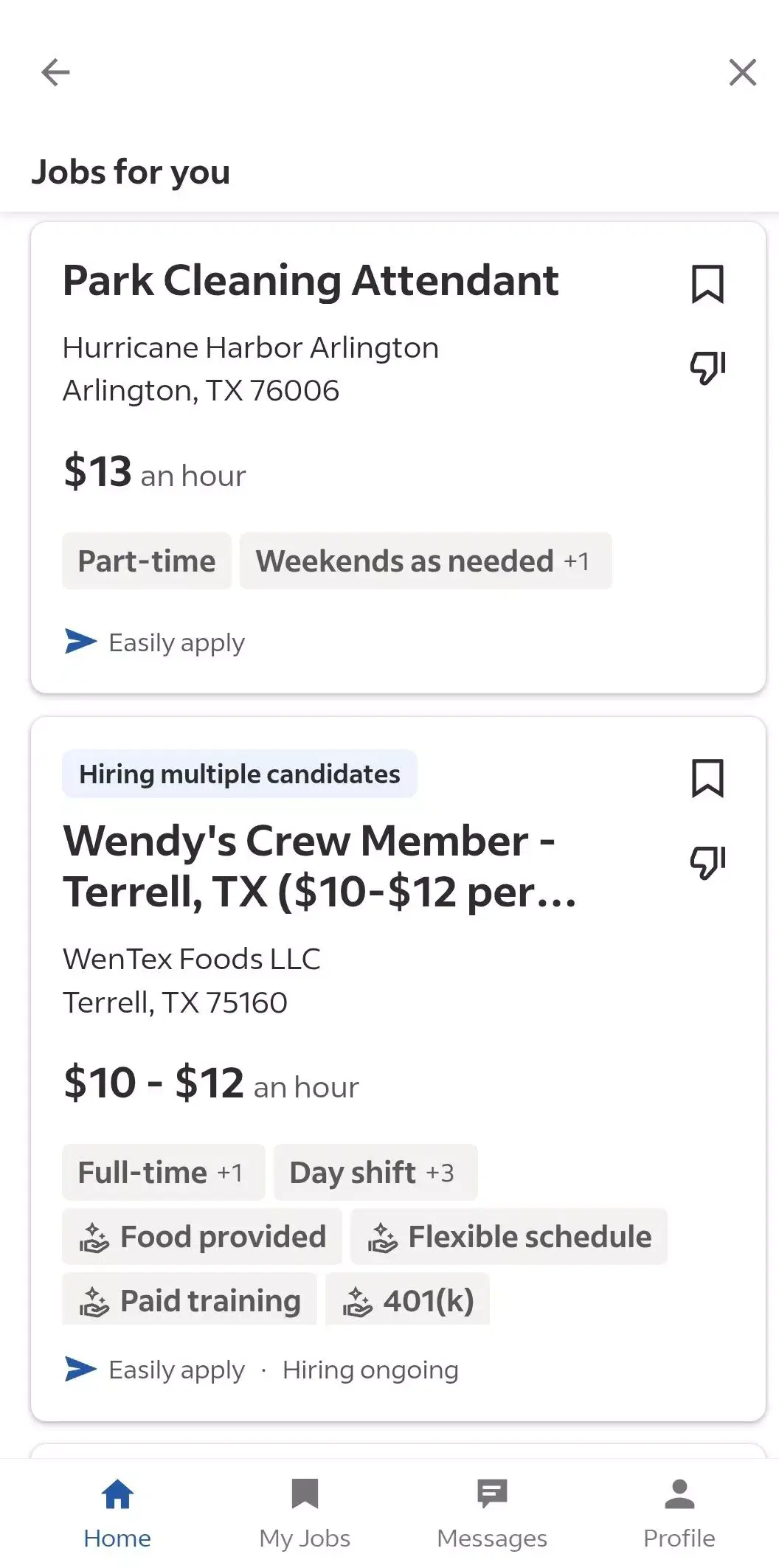Expand the Weekends as needed +1 tag
Image resolution: width=779 pixels, height=1568 pixels.
(x=426, y=561)
